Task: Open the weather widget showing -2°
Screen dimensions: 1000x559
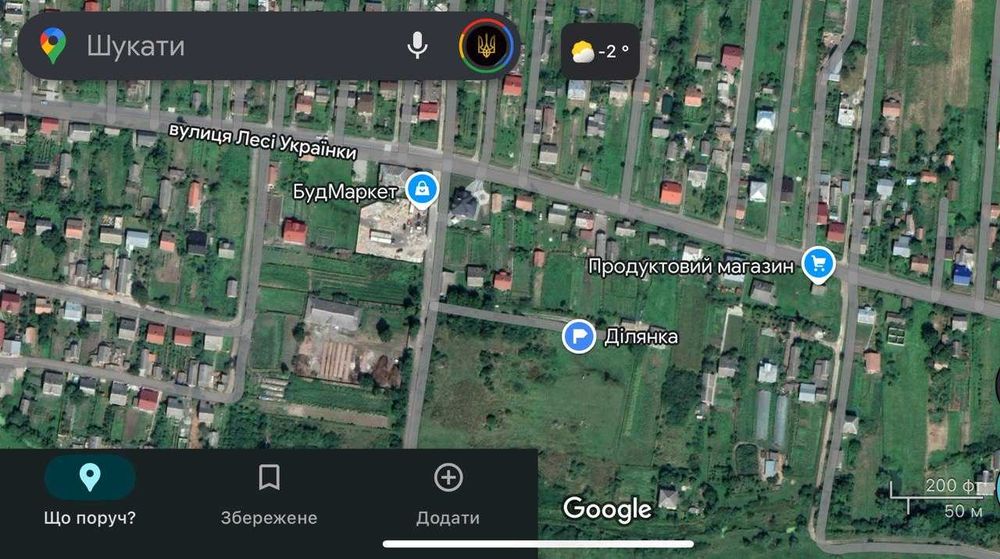Action: (x=600, y=51)
